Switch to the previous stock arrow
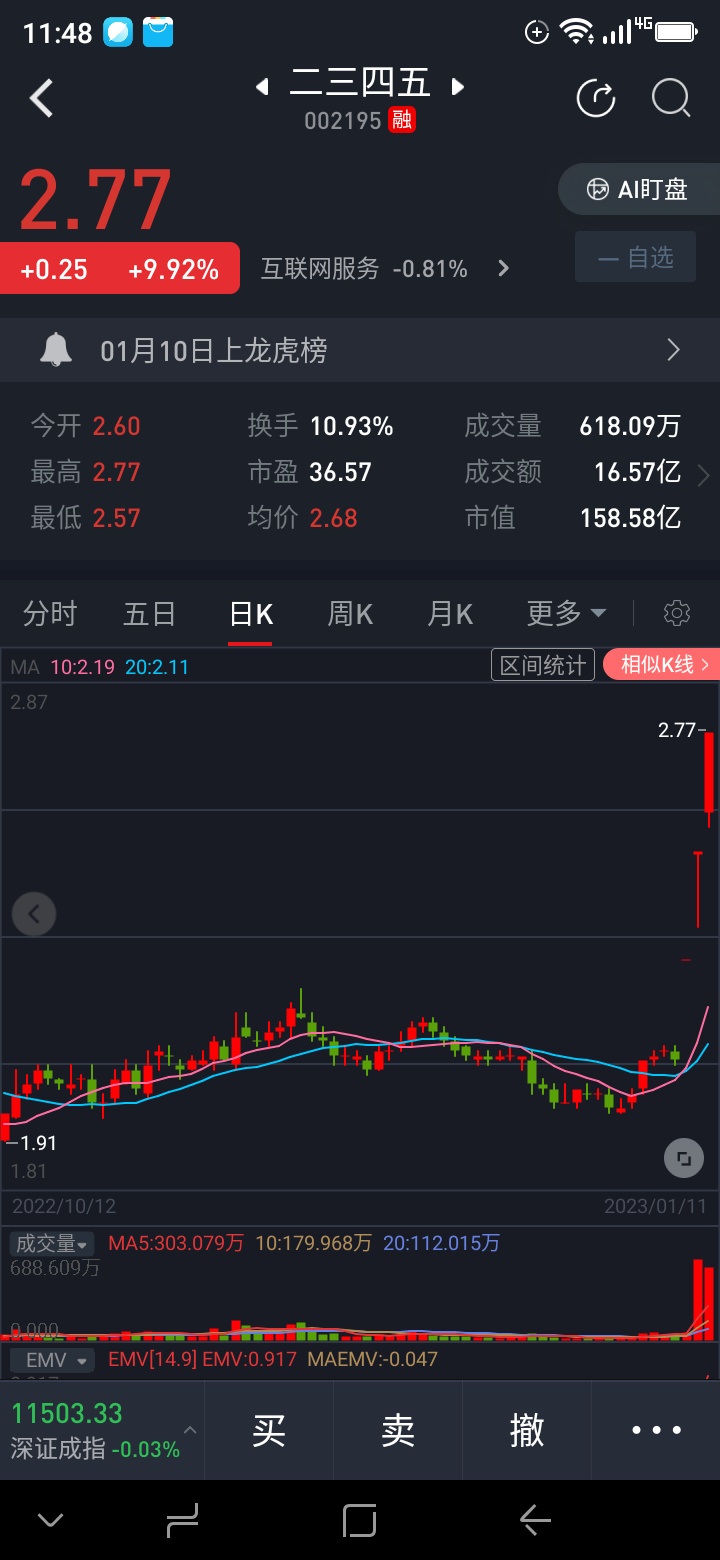The height and width of the screenshot is (1560, 720). pos(262,87)
